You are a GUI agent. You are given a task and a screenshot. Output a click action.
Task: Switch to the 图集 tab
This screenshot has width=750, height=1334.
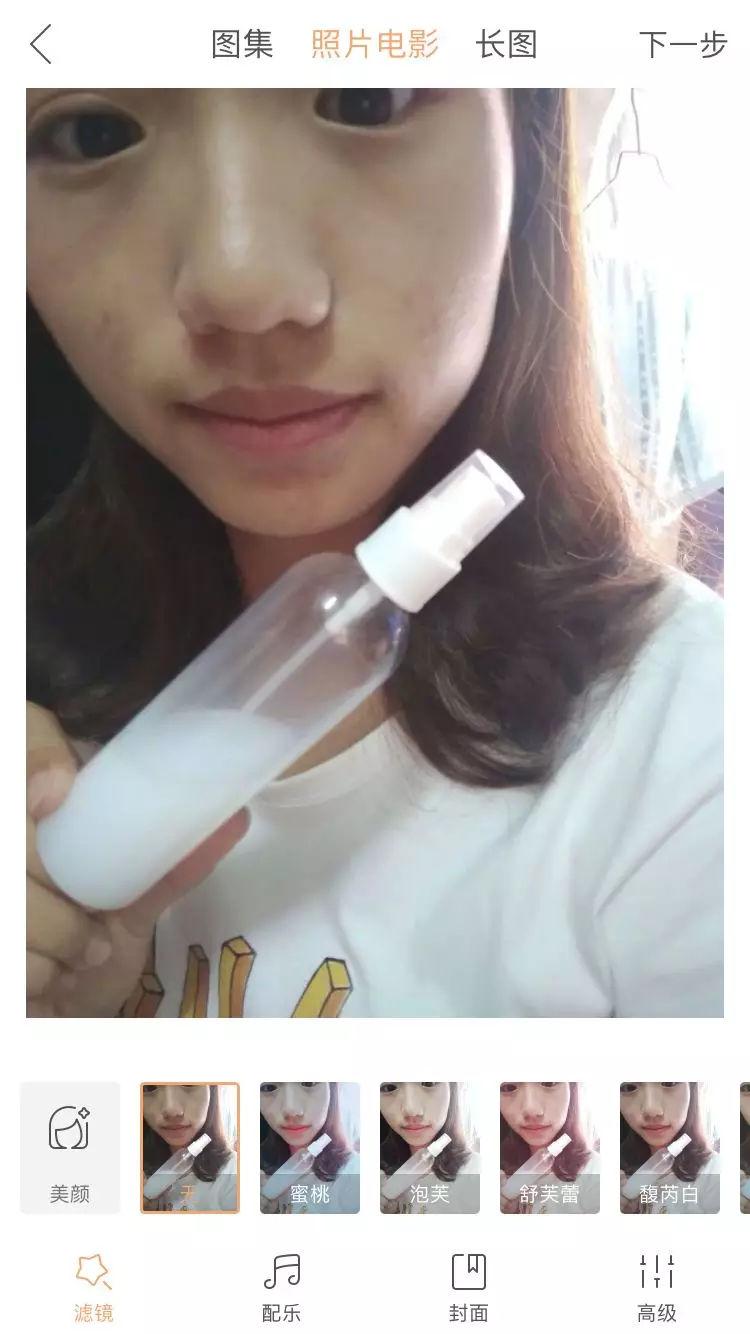point(242,45)
